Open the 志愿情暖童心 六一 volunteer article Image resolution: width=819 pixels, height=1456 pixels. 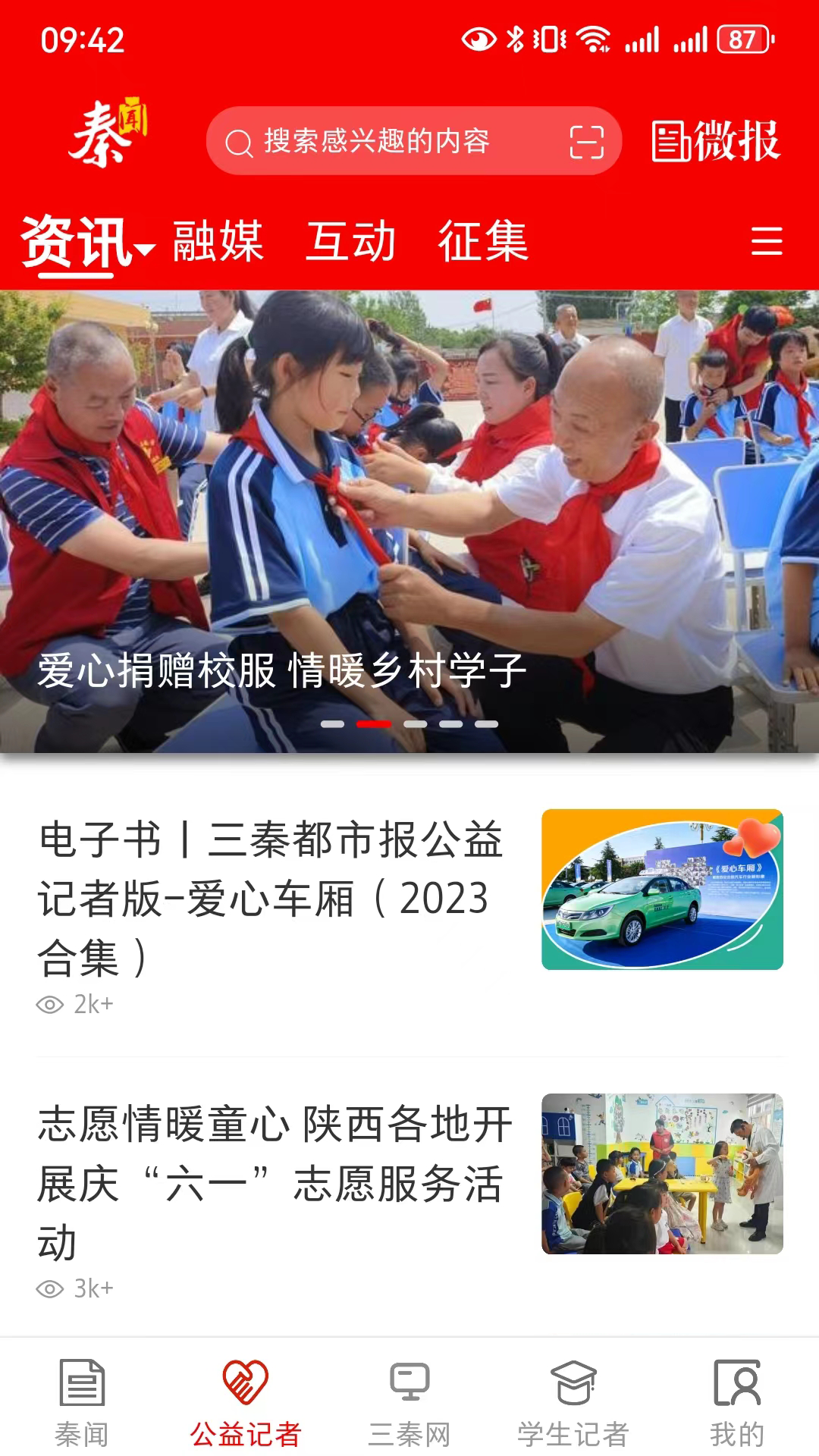point(273,1183)
